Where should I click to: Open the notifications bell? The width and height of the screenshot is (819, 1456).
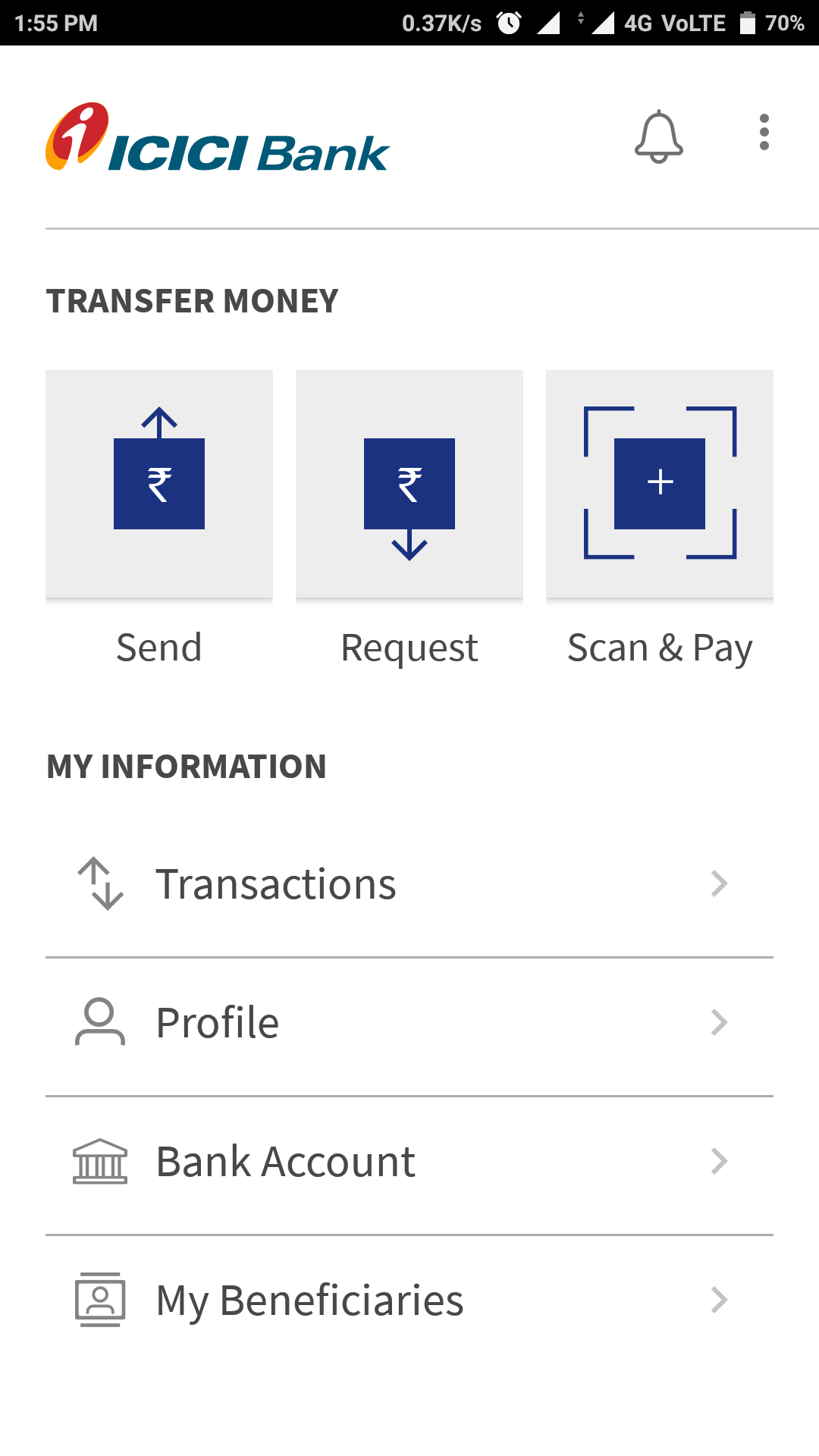point(658,136)
